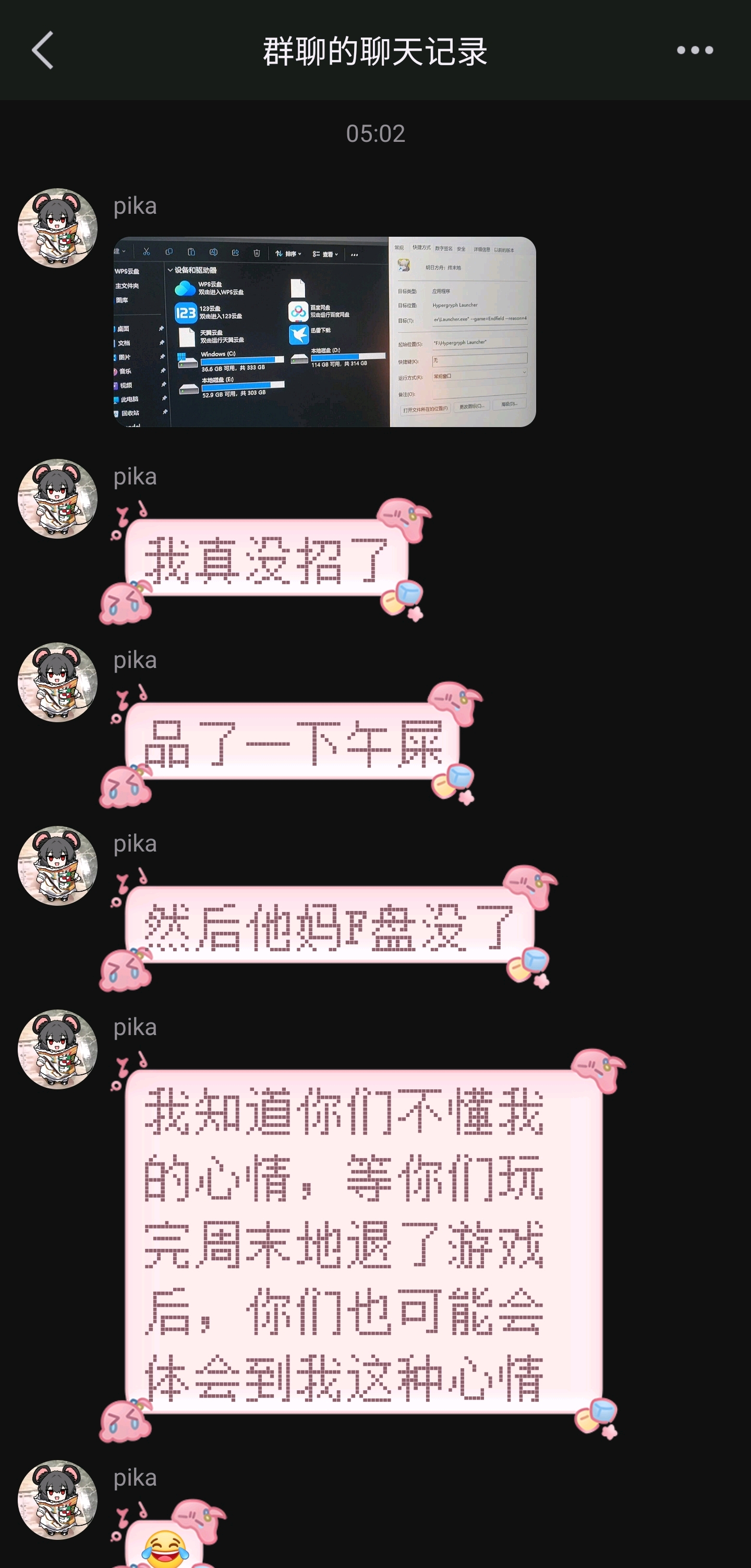Tap pika's avatar beside the photo message

click(58, 228)
